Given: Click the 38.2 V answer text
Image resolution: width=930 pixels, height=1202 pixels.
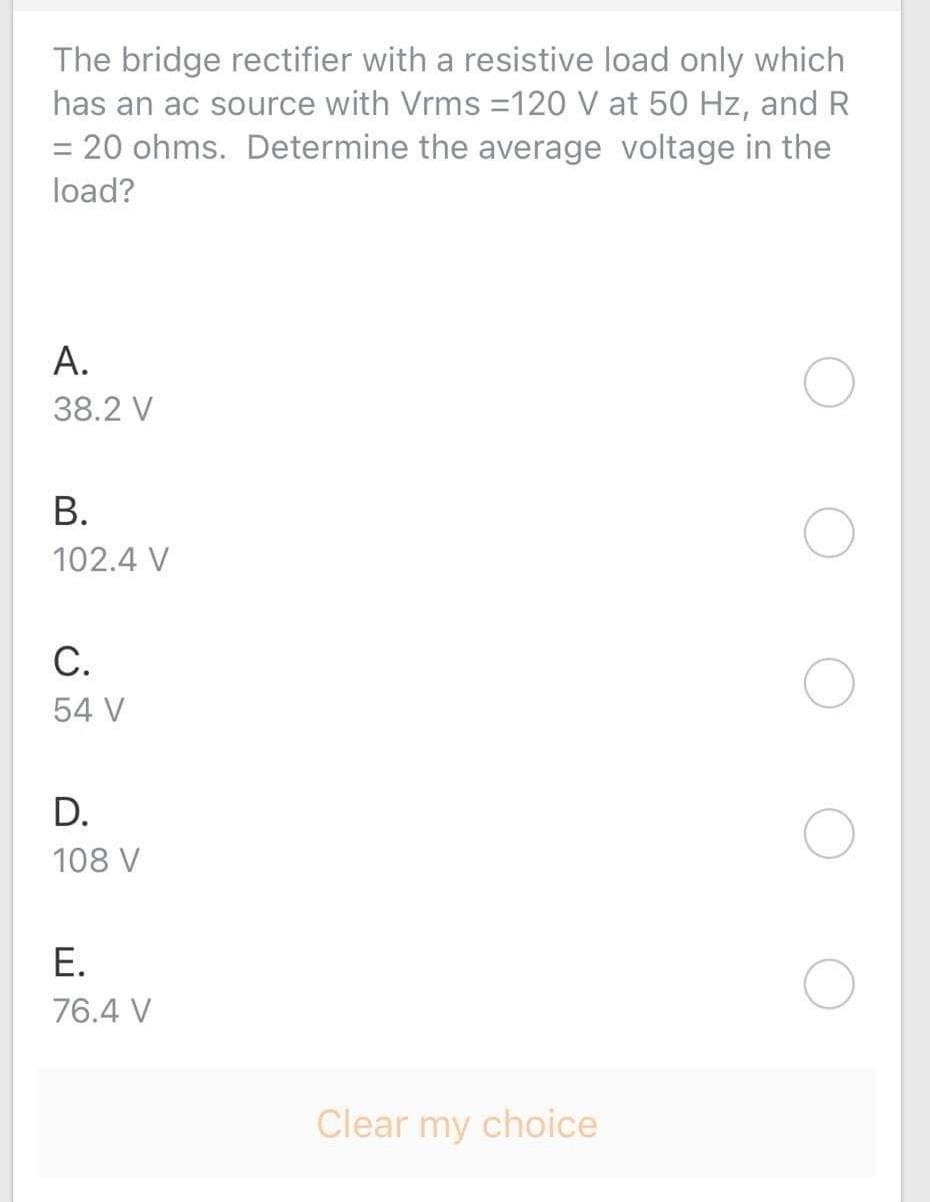Looking at the screenshot, I should (x=101, y=409).
